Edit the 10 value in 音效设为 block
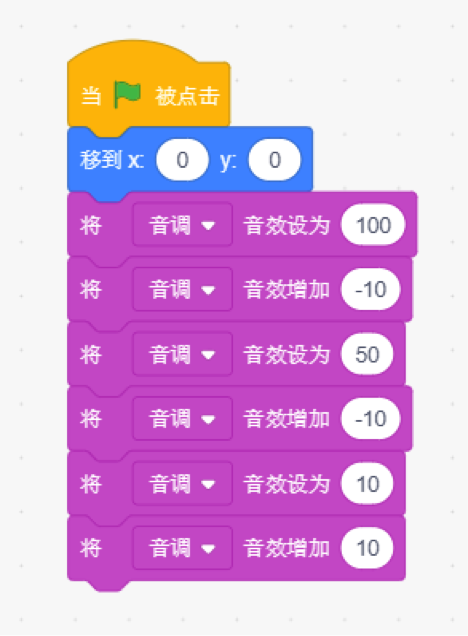This screenshot has width=468, height=636. (367, 483)
